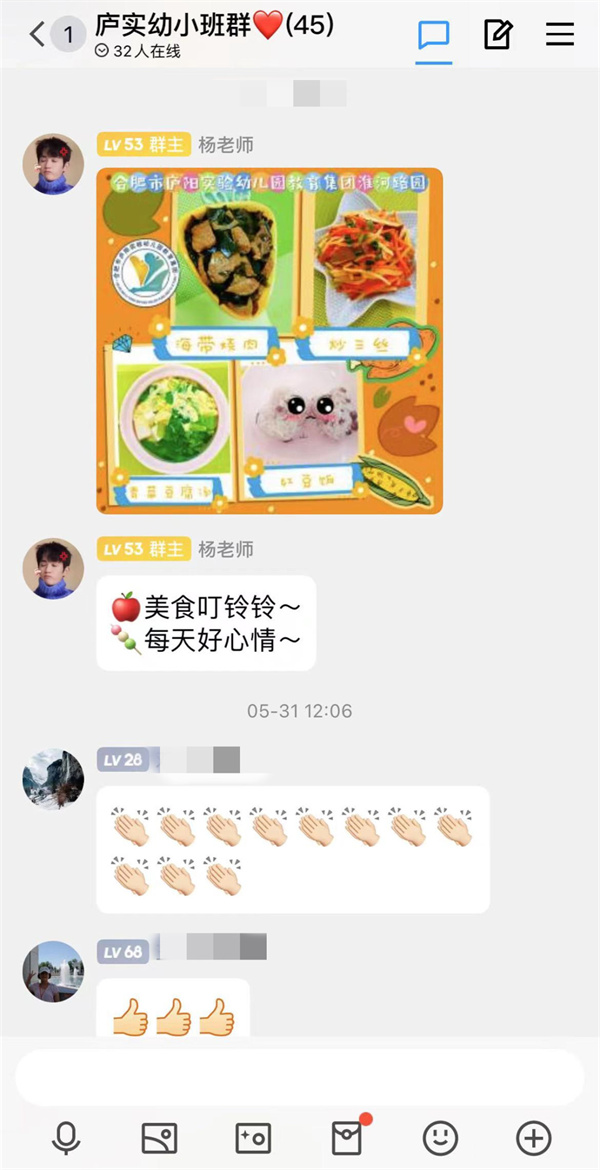
Task: Open profile of the LV 68 member
Action: [53, 971]
